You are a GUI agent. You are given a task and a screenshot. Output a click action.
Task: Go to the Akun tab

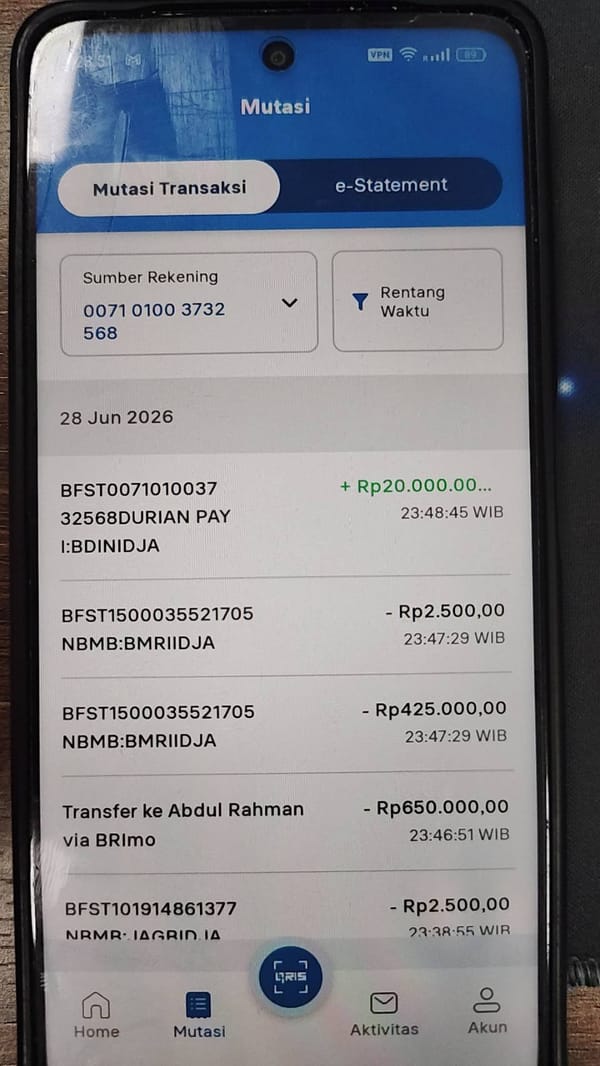(x=487, y=1010)
